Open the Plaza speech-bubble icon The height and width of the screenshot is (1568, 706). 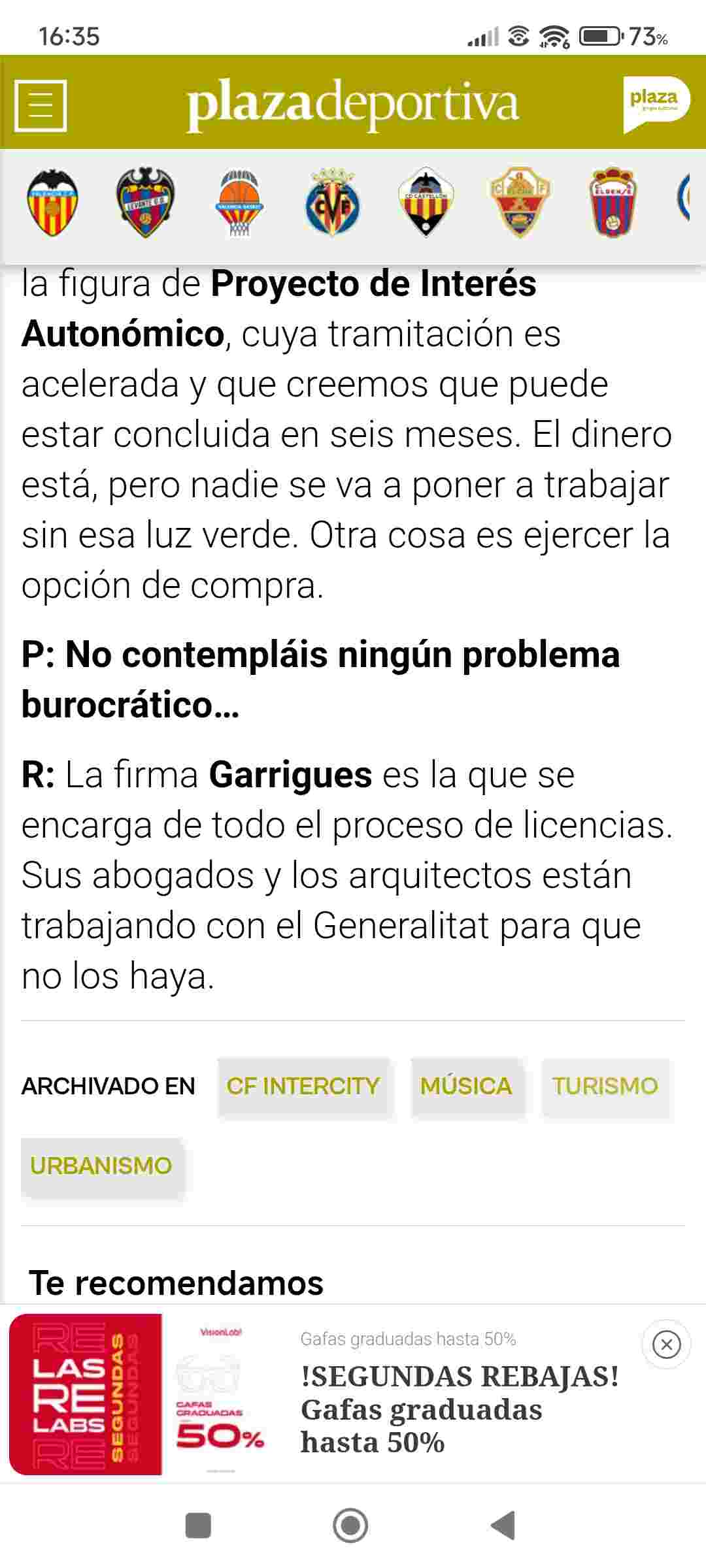(x=655, y=104)
